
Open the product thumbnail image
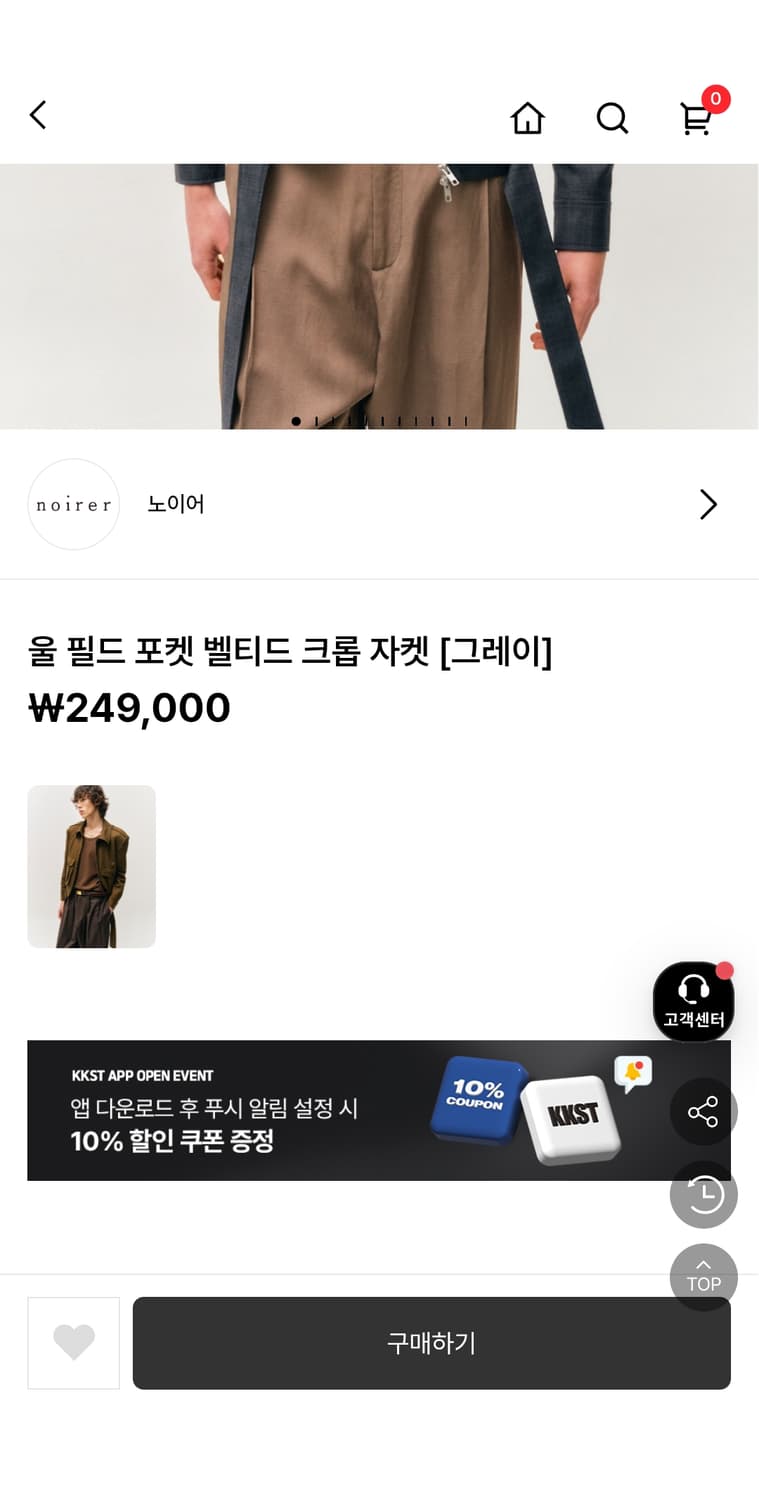(x=91, y=866)
